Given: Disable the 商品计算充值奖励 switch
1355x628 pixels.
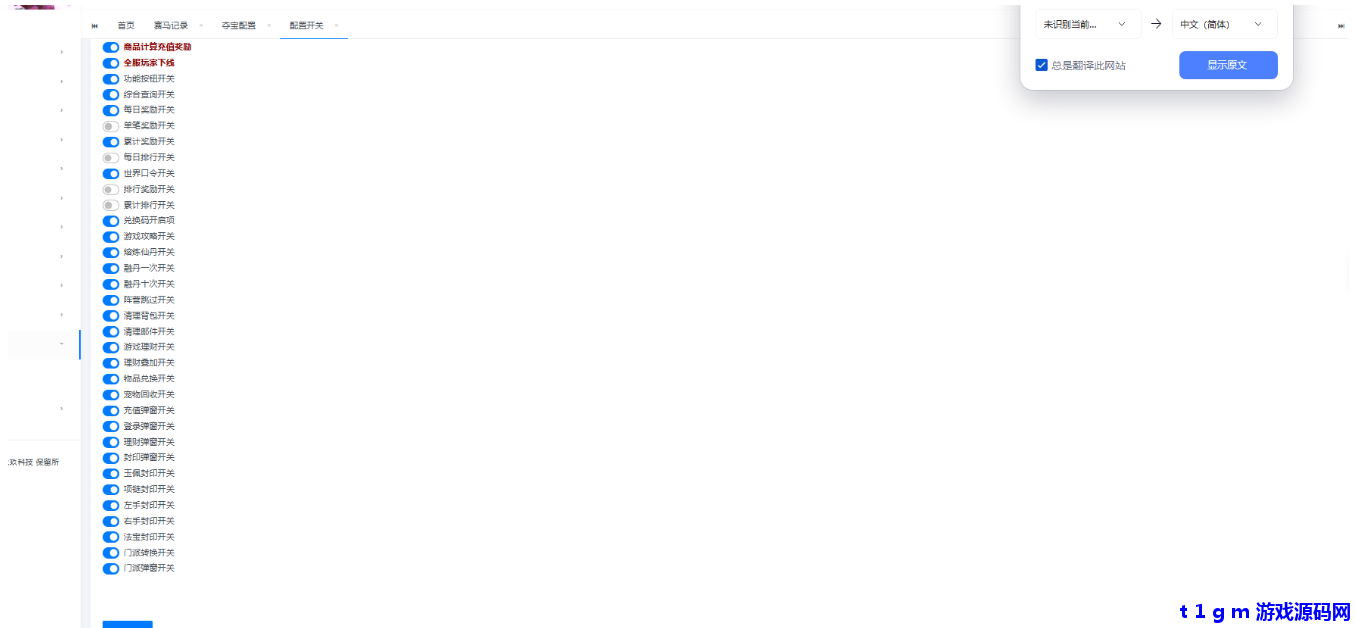Looking at the screenshot, I should pyautogui.click(x=111, y=47).
